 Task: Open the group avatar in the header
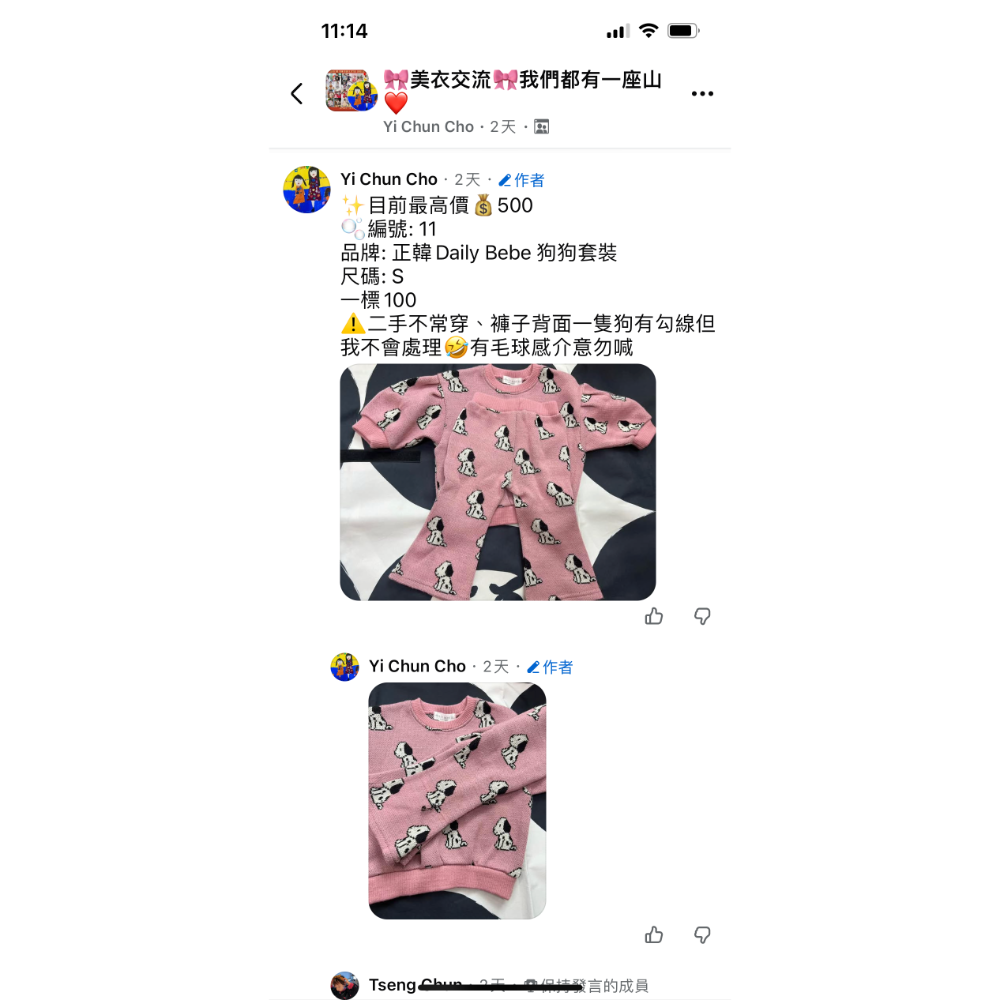pos(351,91)
